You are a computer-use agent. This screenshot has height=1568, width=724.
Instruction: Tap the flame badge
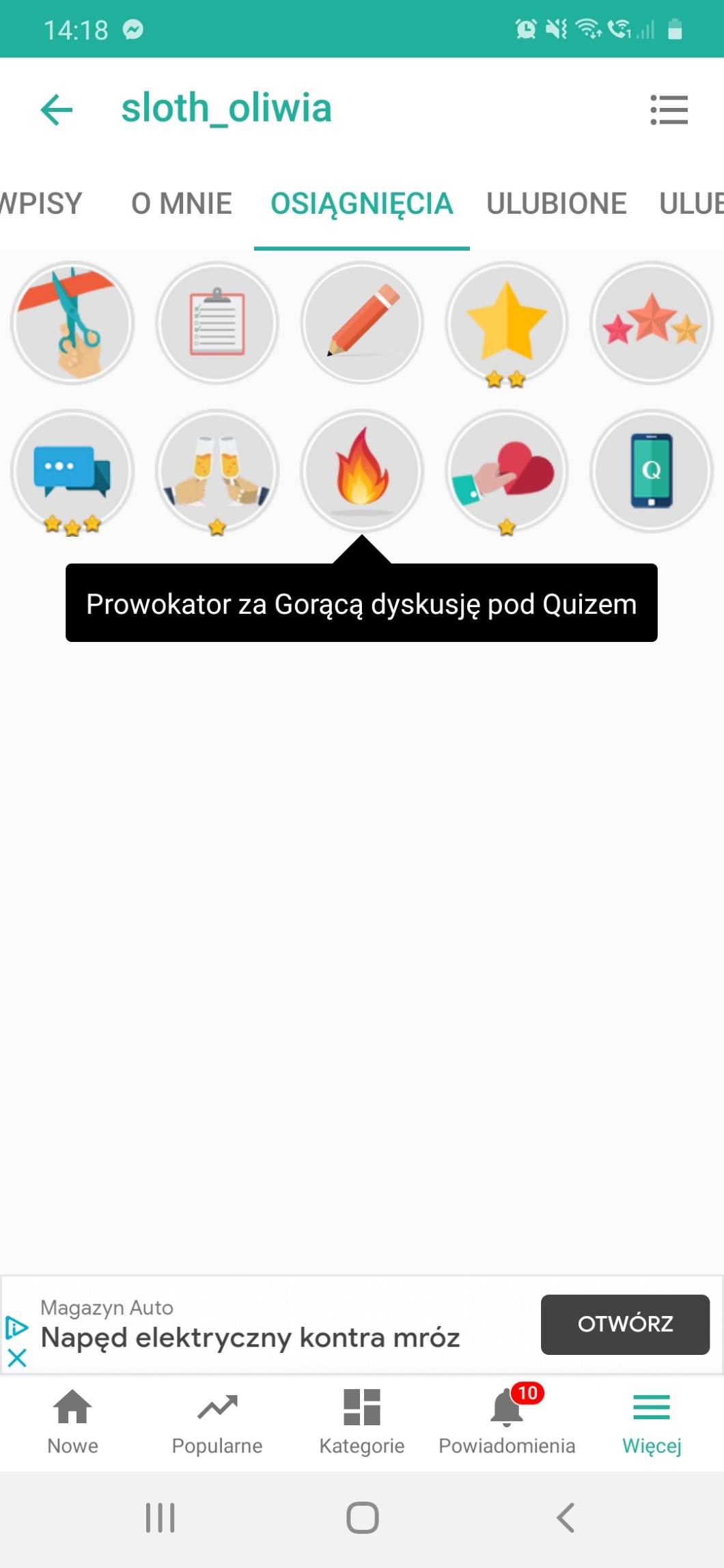(362, 471)
